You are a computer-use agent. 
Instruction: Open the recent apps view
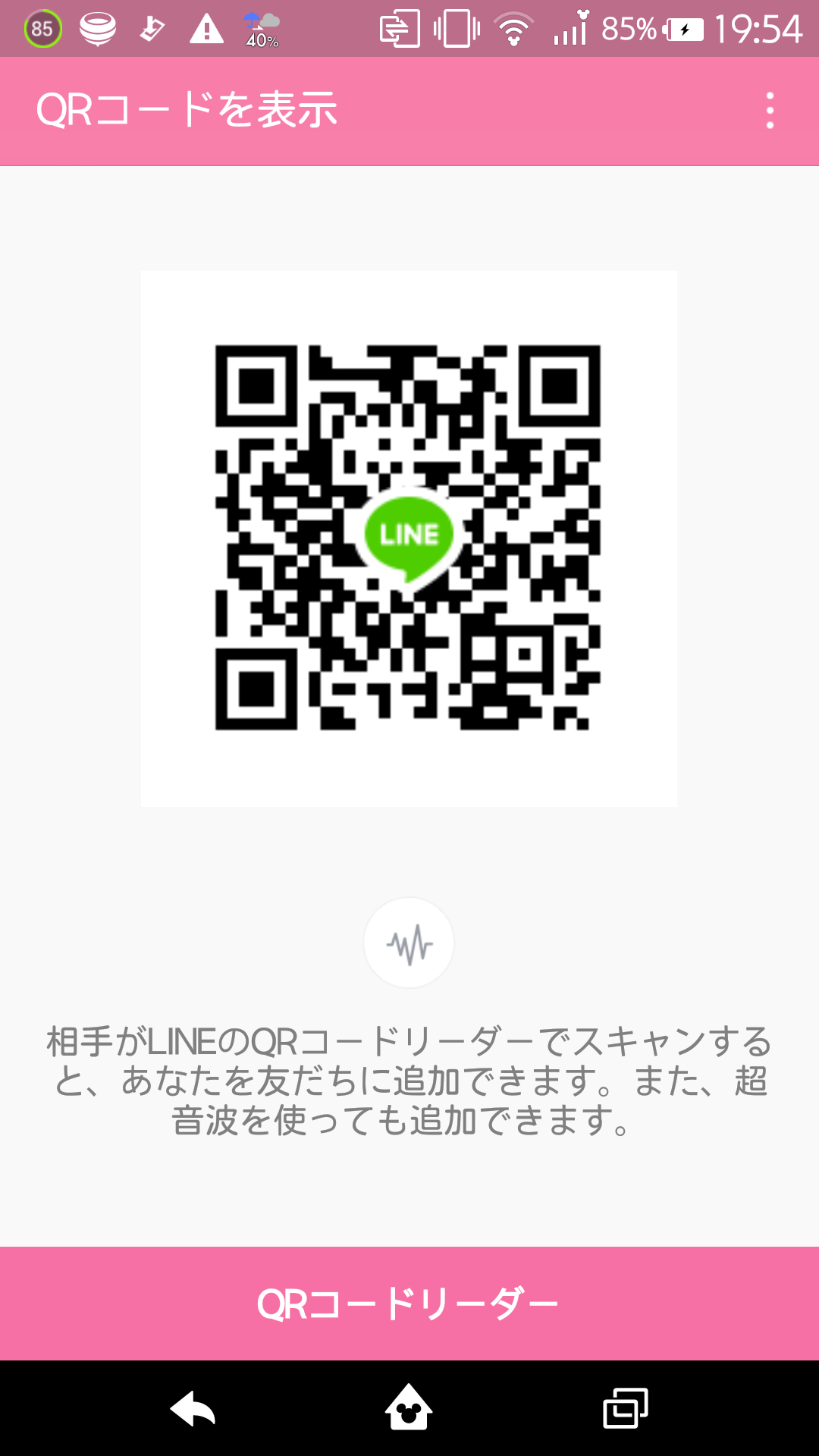pyautogui.click(x=625, y=1408)
